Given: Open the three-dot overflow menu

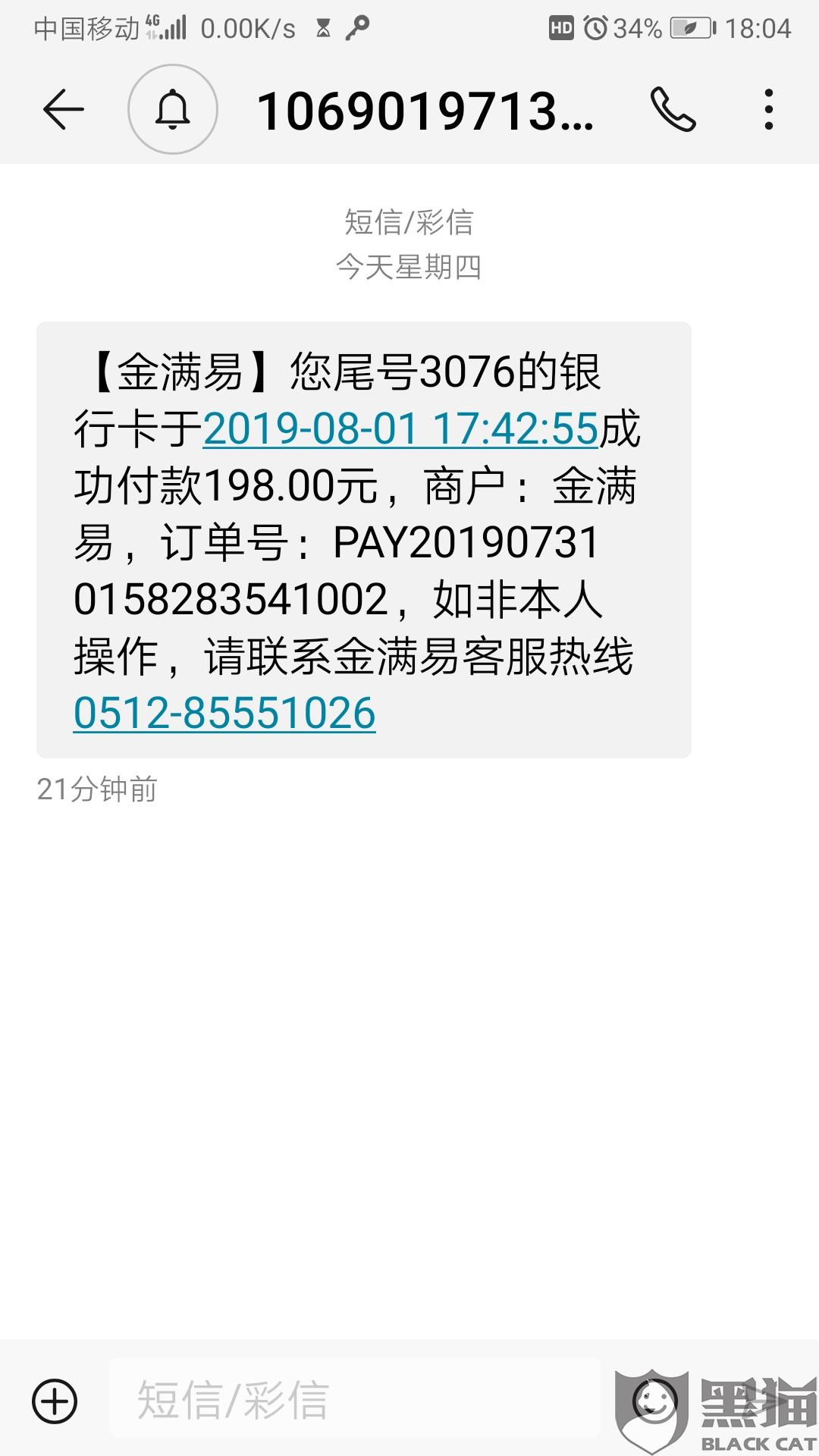Looking at the screenshot, I should (x=769, y=111).
